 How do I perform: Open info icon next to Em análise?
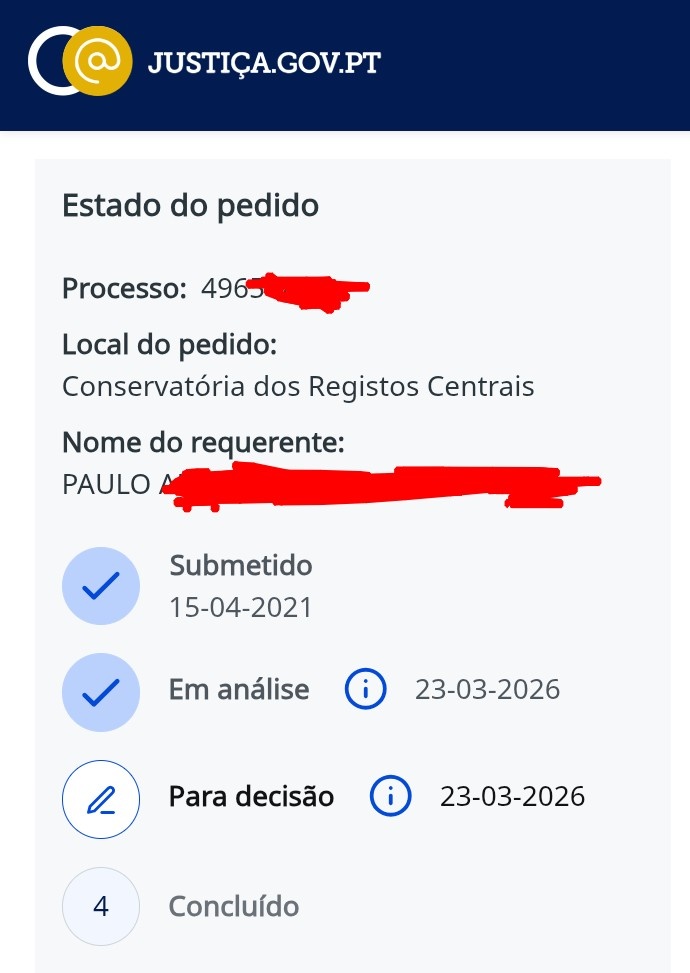point(365,690)
